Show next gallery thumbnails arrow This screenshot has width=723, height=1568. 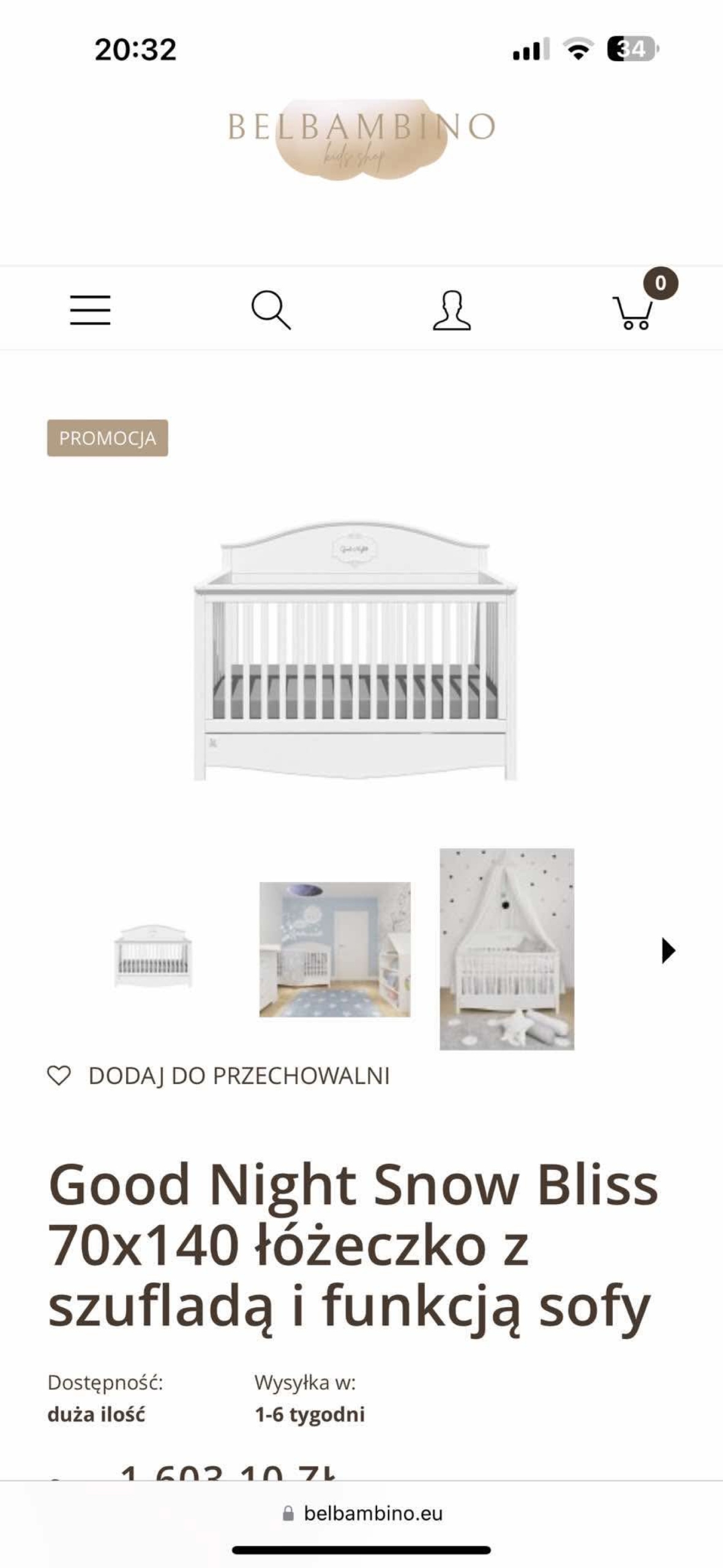pos(668,951)
